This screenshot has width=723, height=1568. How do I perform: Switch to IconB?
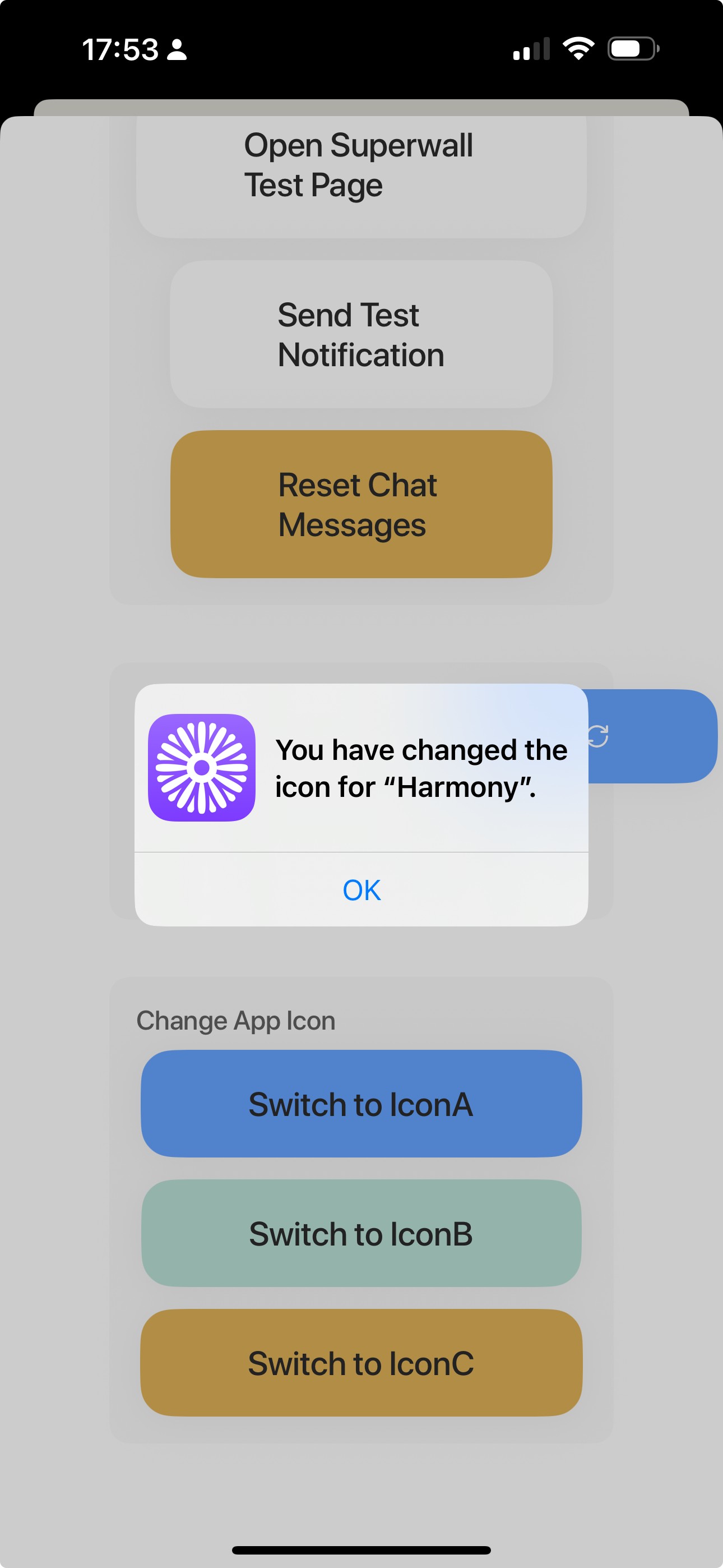361,1233
